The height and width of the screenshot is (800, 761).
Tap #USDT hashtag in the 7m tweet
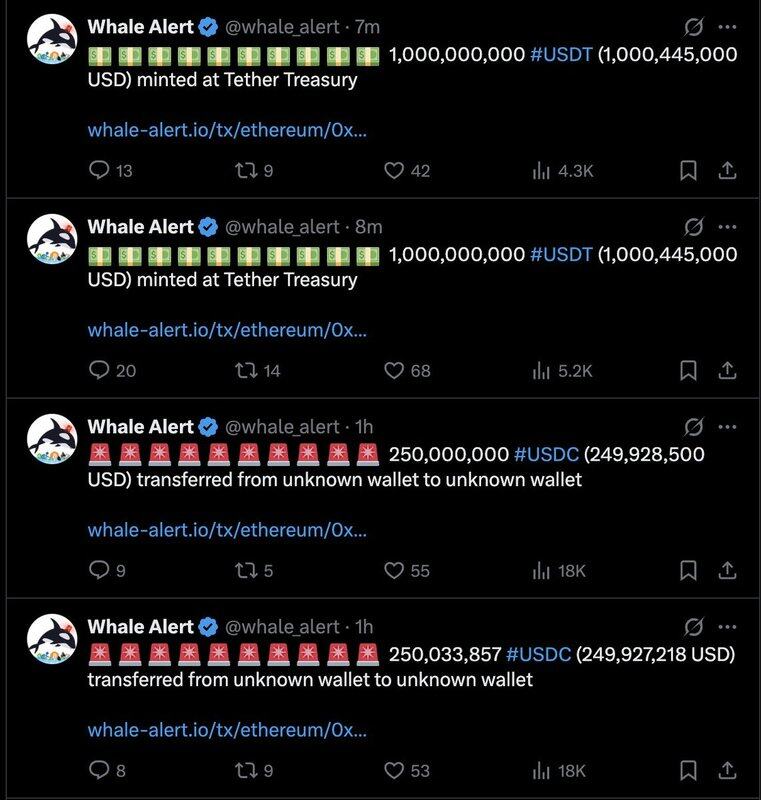point(561,54)
